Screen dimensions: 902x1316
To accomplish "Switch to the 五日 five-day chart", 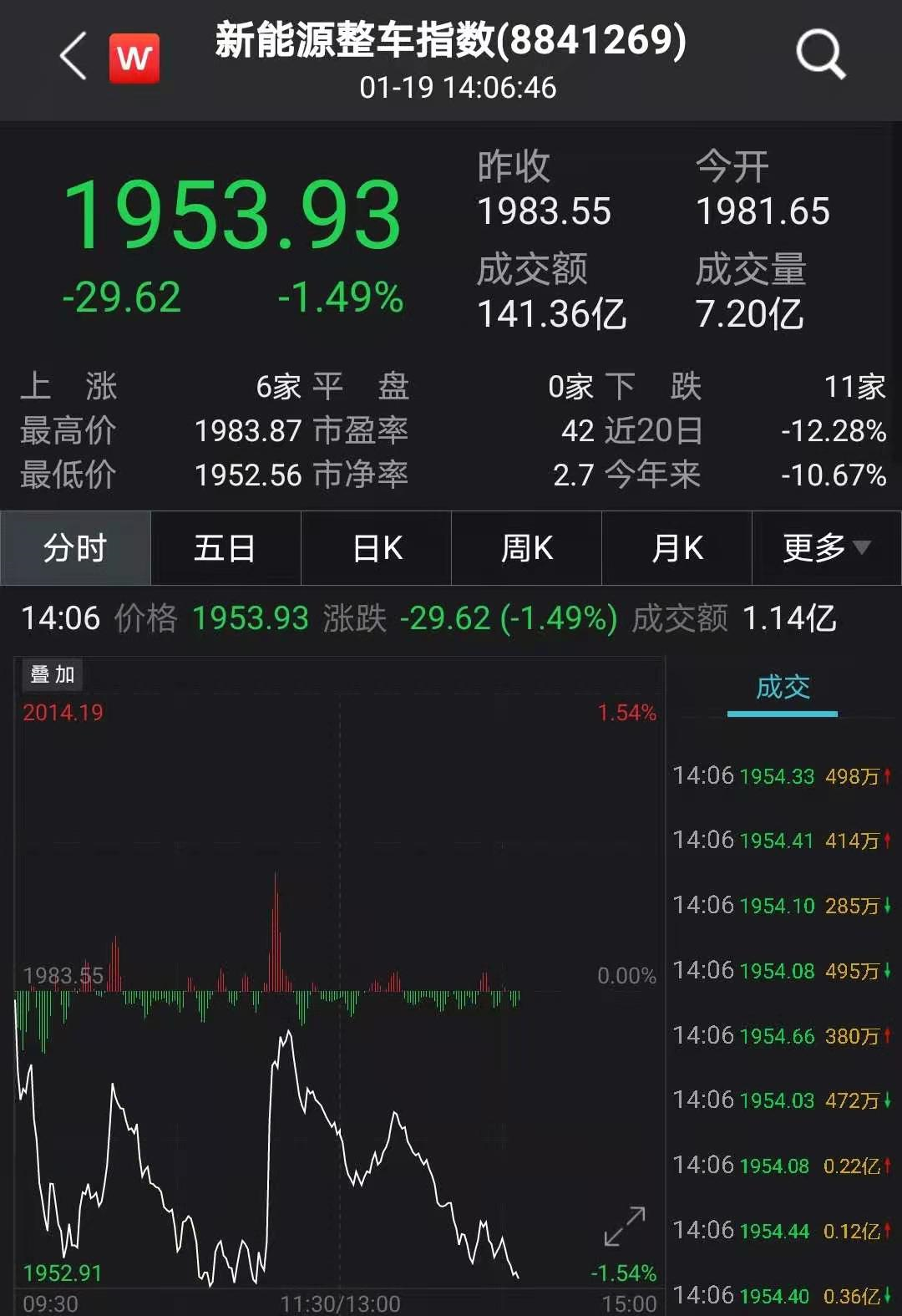I will [225, 548].
